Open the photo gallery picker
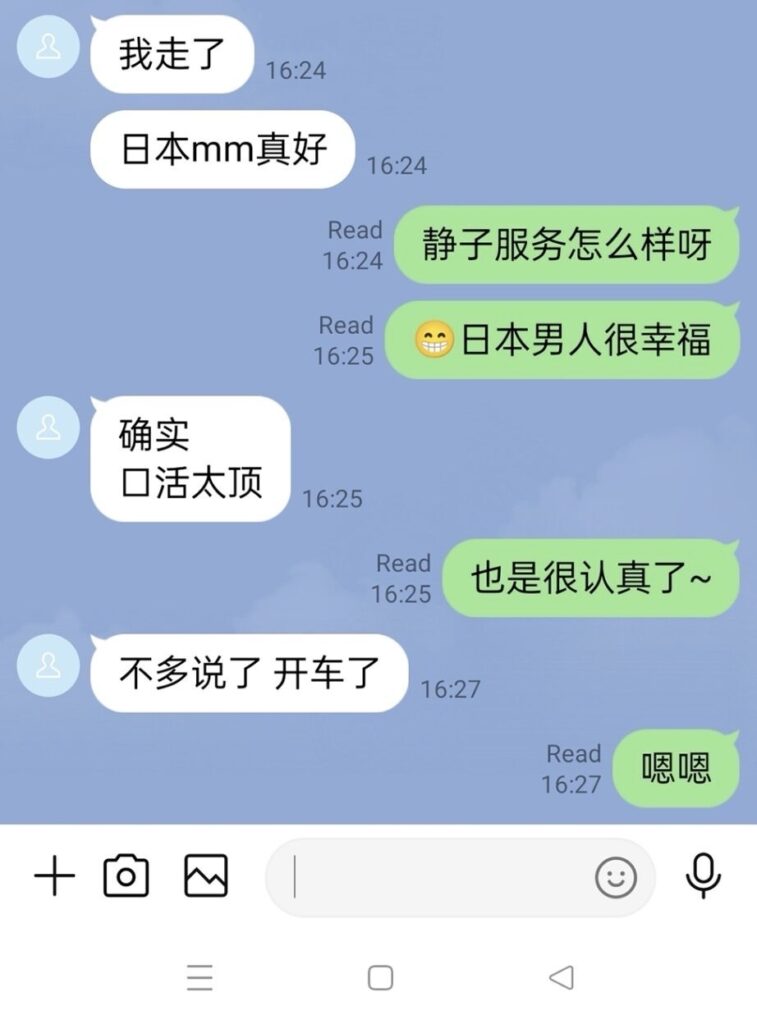757x1024 pixels. point(206,877)
